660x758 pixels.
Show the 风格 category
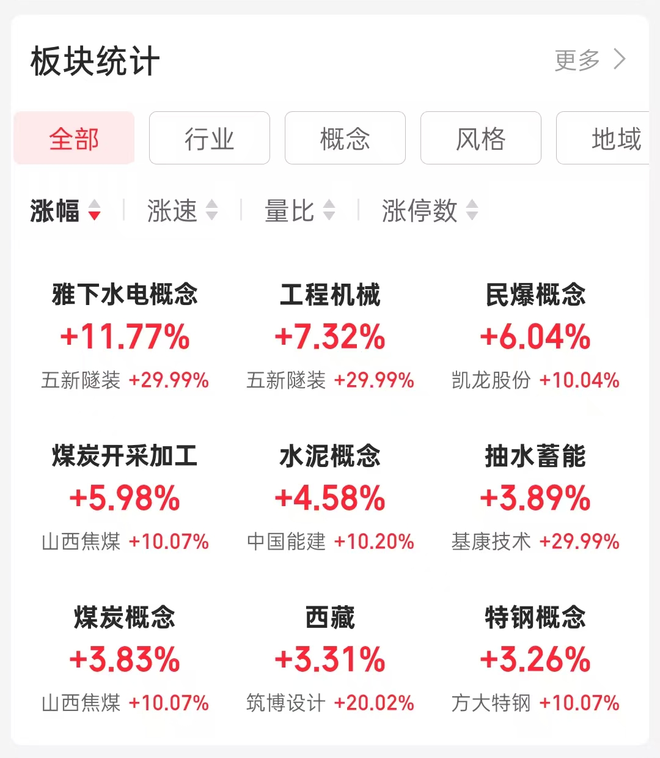point(480,138)
